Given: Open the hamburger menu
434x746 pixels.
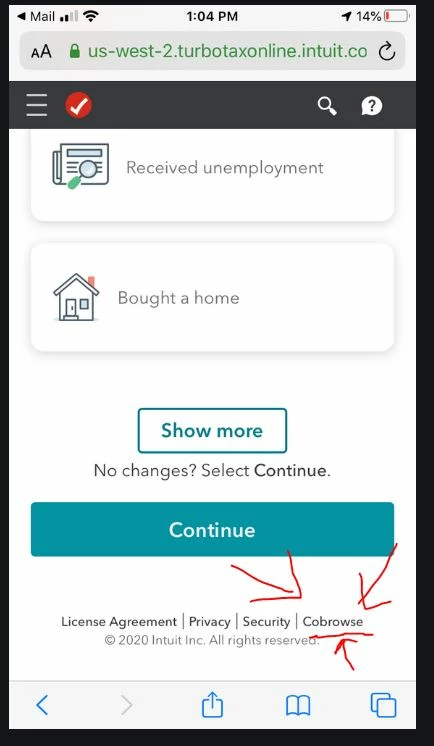Looking at the screenshot, I should (x=37, y=105).
